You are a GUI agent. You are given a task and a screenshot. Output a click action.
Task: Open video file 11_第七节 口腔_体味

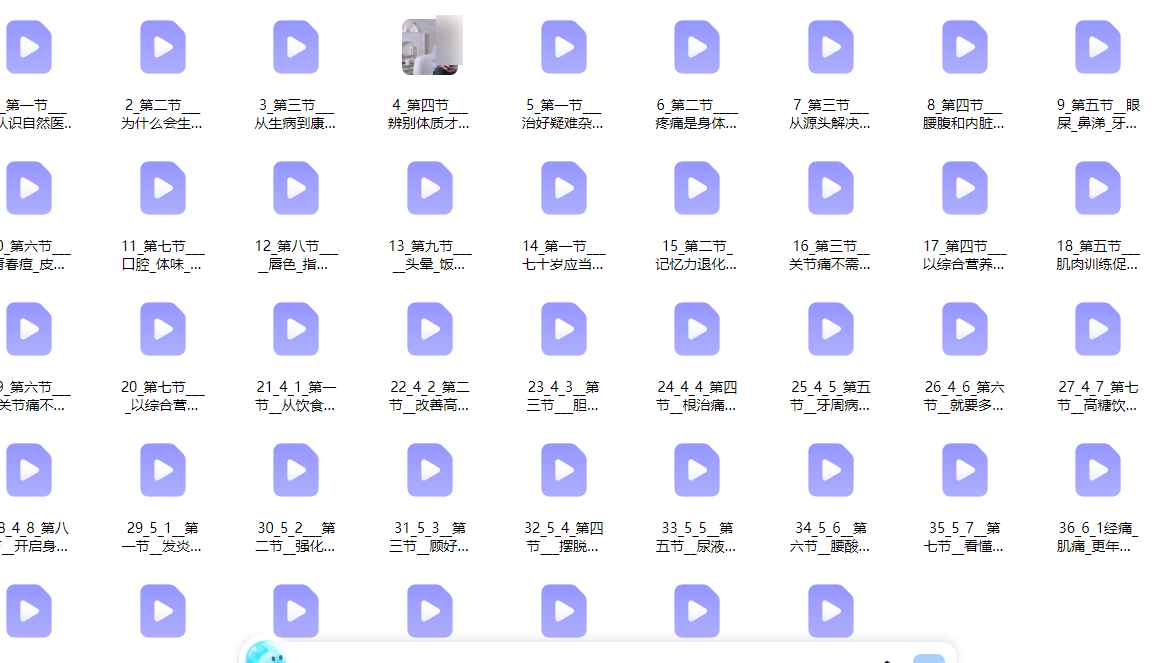(x=163, y=188)
